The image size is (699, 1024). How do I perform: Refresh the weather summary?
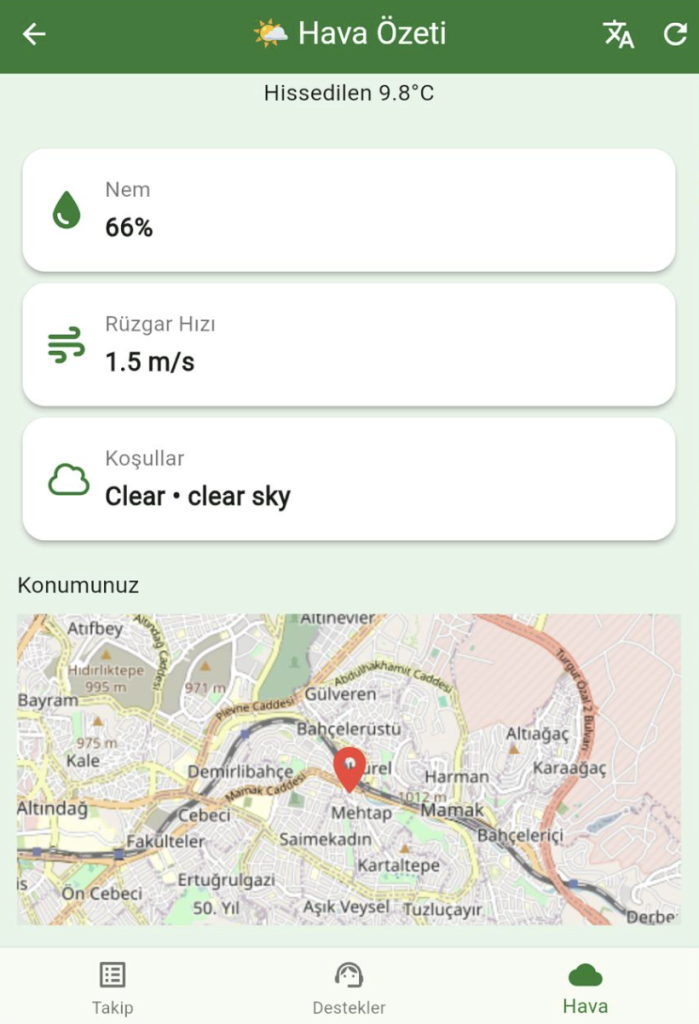(x=675, y=34)
